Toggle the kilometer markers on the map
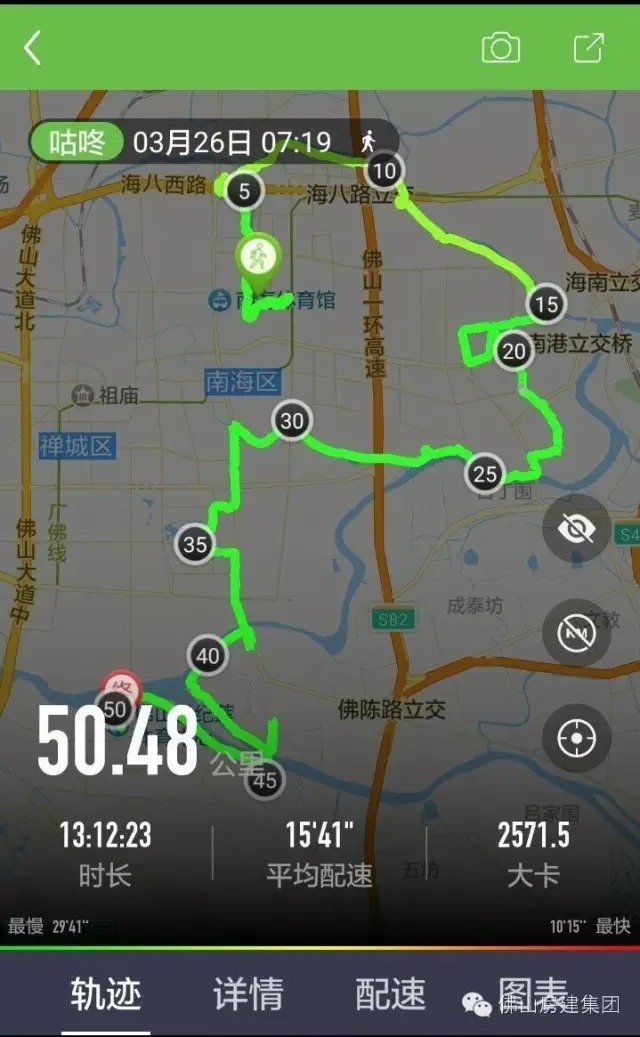 (x=576, y=633)
